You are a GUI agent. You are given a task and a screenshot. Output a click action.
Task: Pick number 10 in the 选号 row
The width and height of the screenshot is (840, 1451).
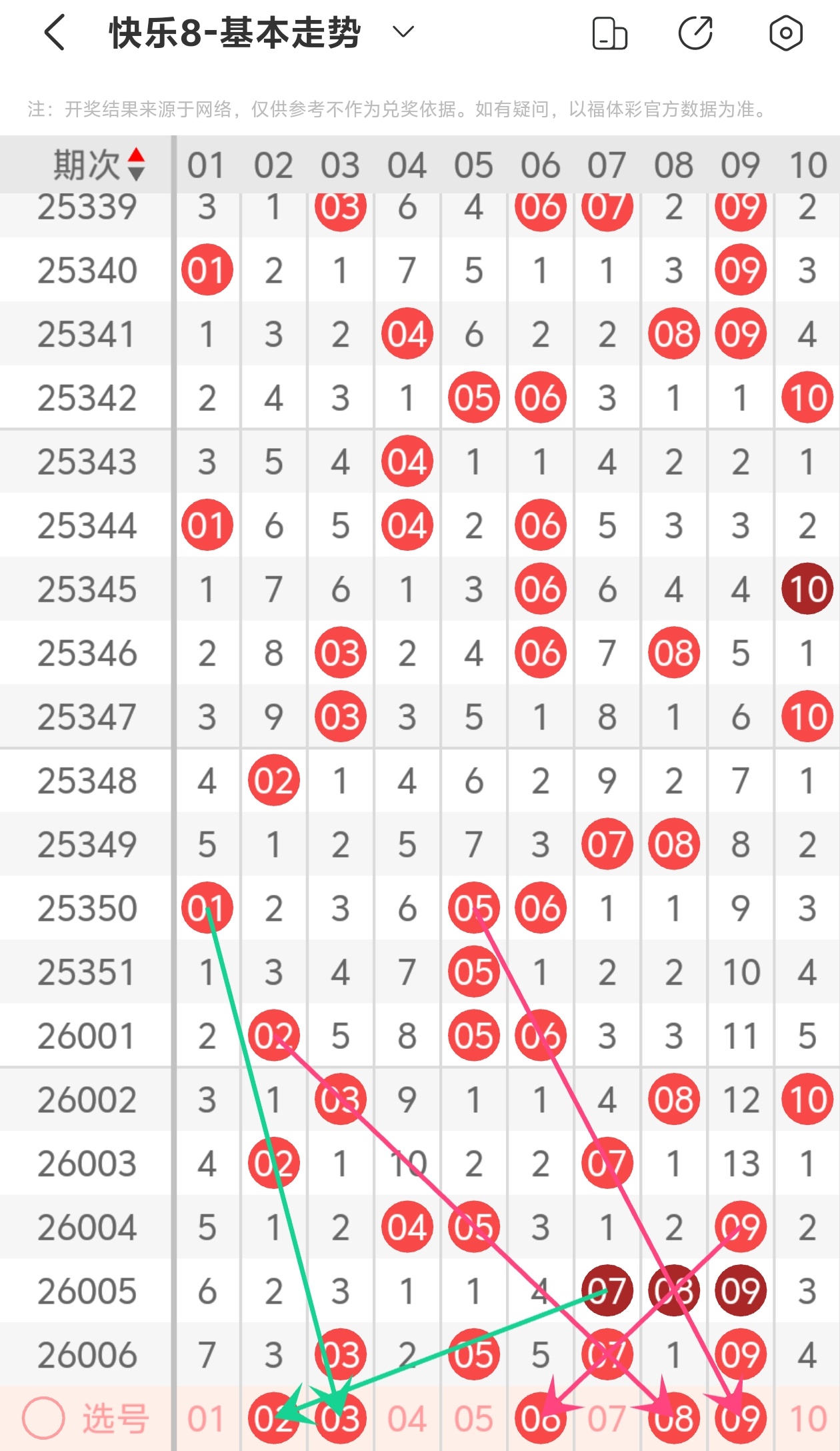click(x=807, y=1418)
